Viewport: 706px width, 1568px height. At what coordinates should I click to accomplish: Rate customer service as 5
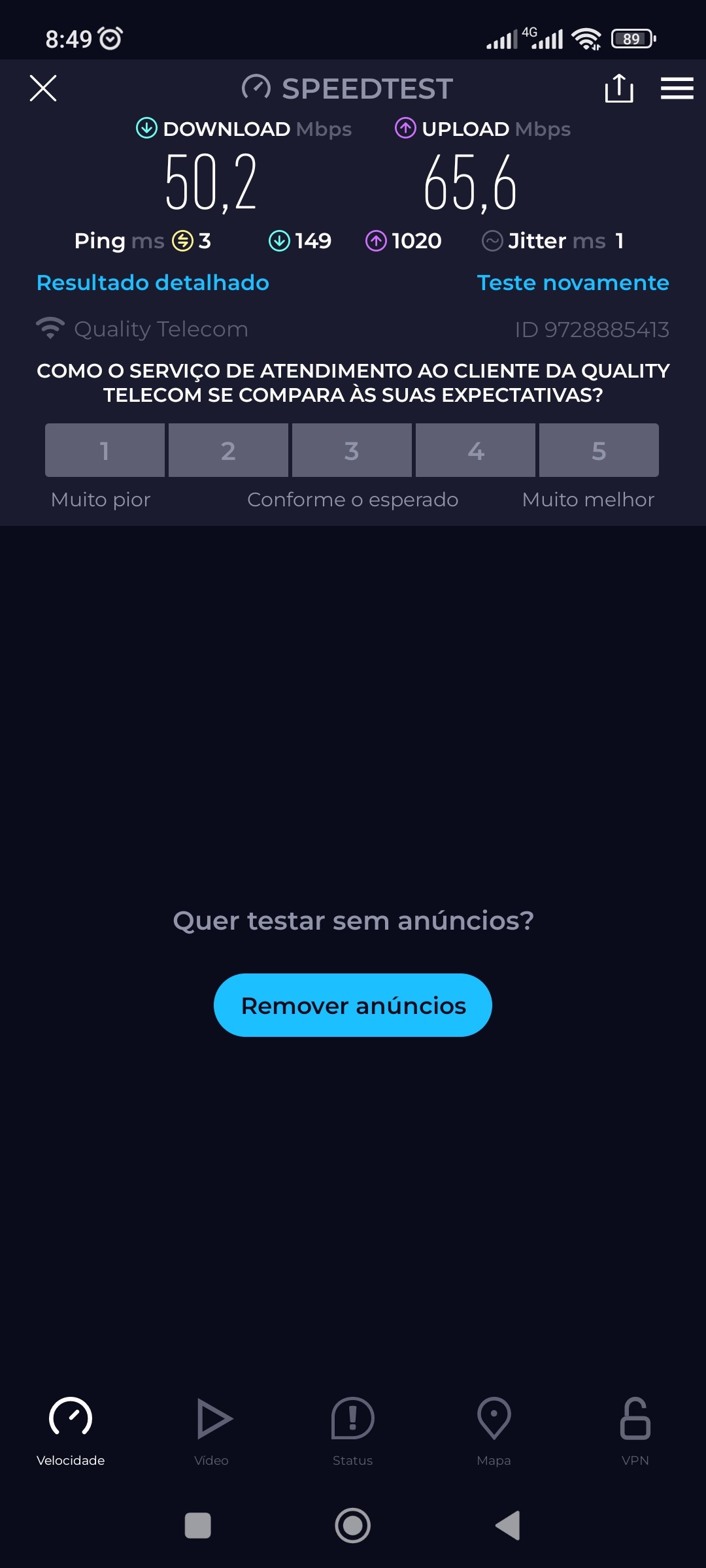tap(599, 450)
